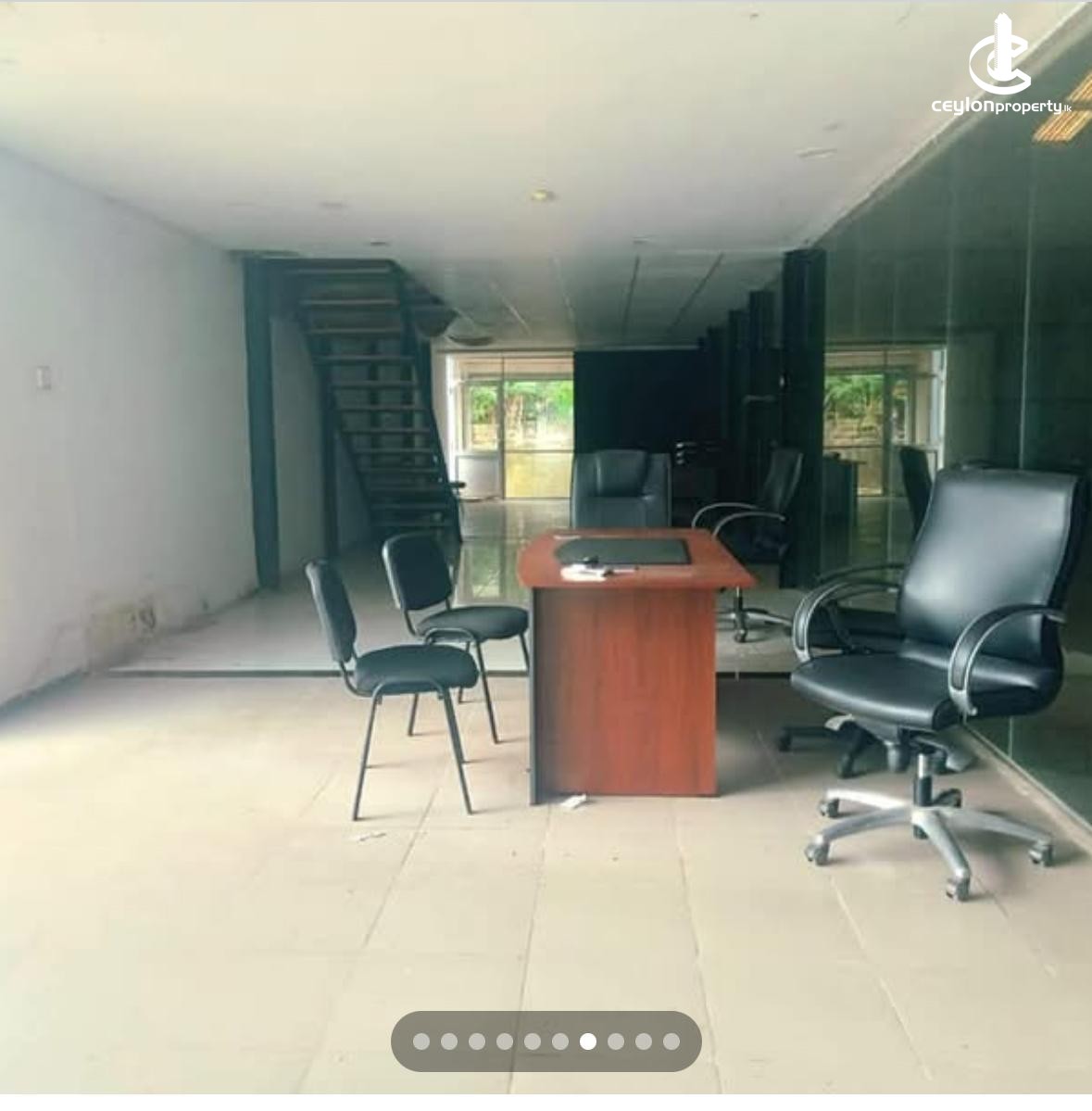This screenshot has width=1092, height=1111.
Task: Select the last dot in page indicator
Action: pyautogui.click(x=672, y=1042)
